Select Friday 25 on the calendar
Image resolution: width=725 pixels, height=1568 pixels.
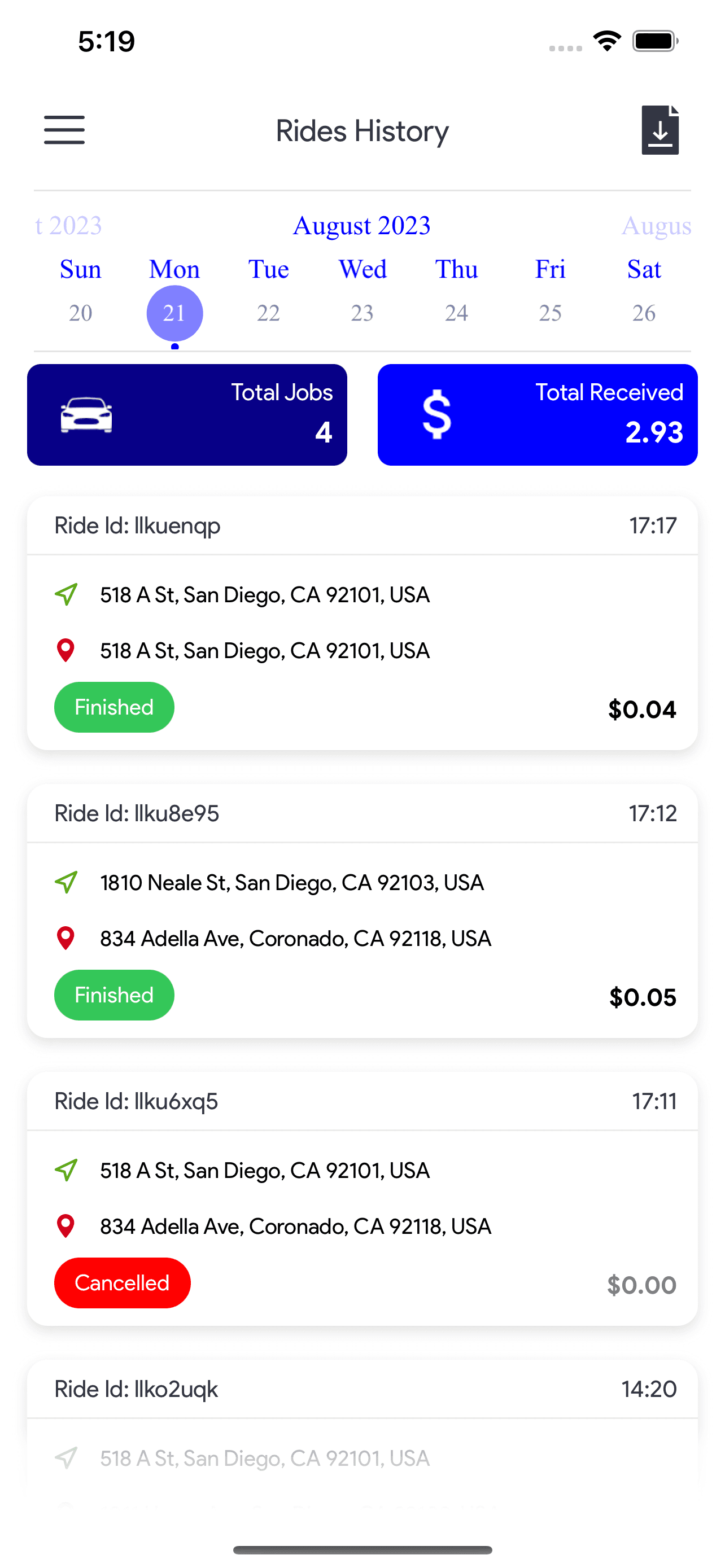coord(551,313)
